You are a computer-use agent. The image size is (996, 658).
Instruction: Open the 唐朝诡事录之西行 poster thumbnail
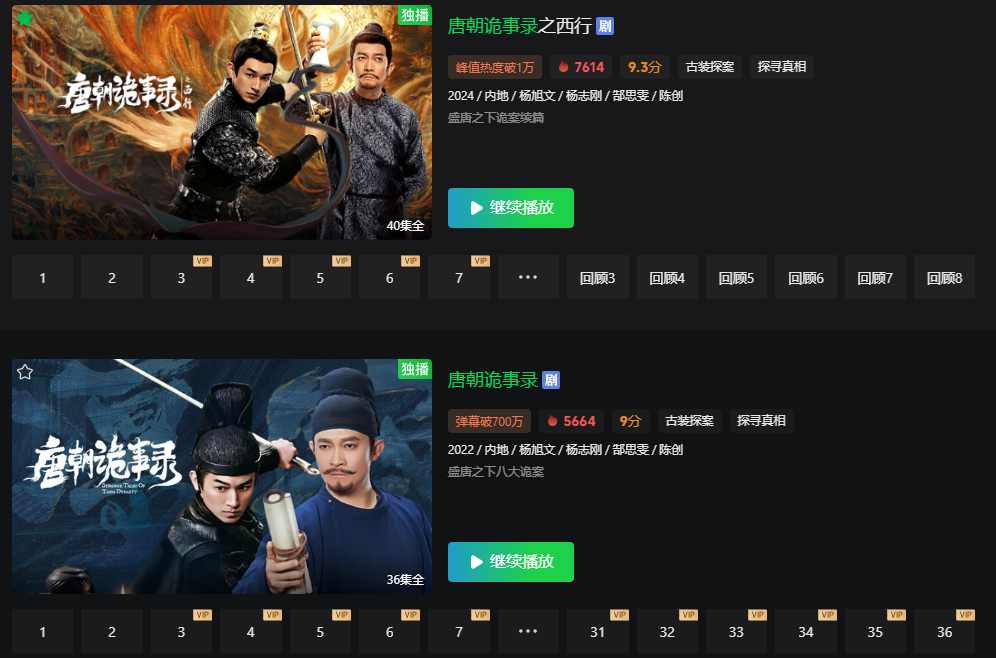222,122
